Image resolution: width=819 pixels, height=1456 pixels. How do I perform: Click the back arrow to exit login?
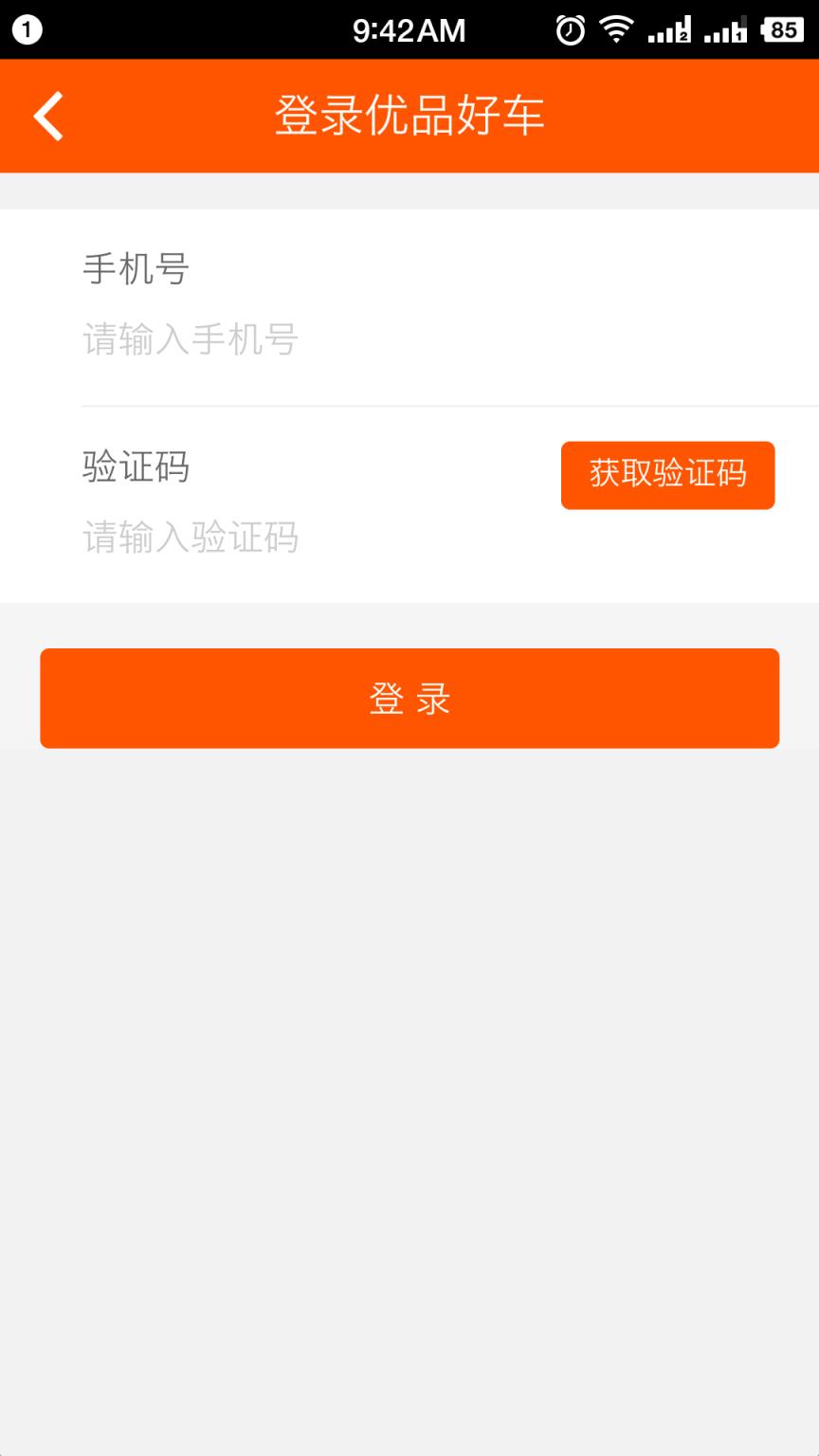coord(46,114)
